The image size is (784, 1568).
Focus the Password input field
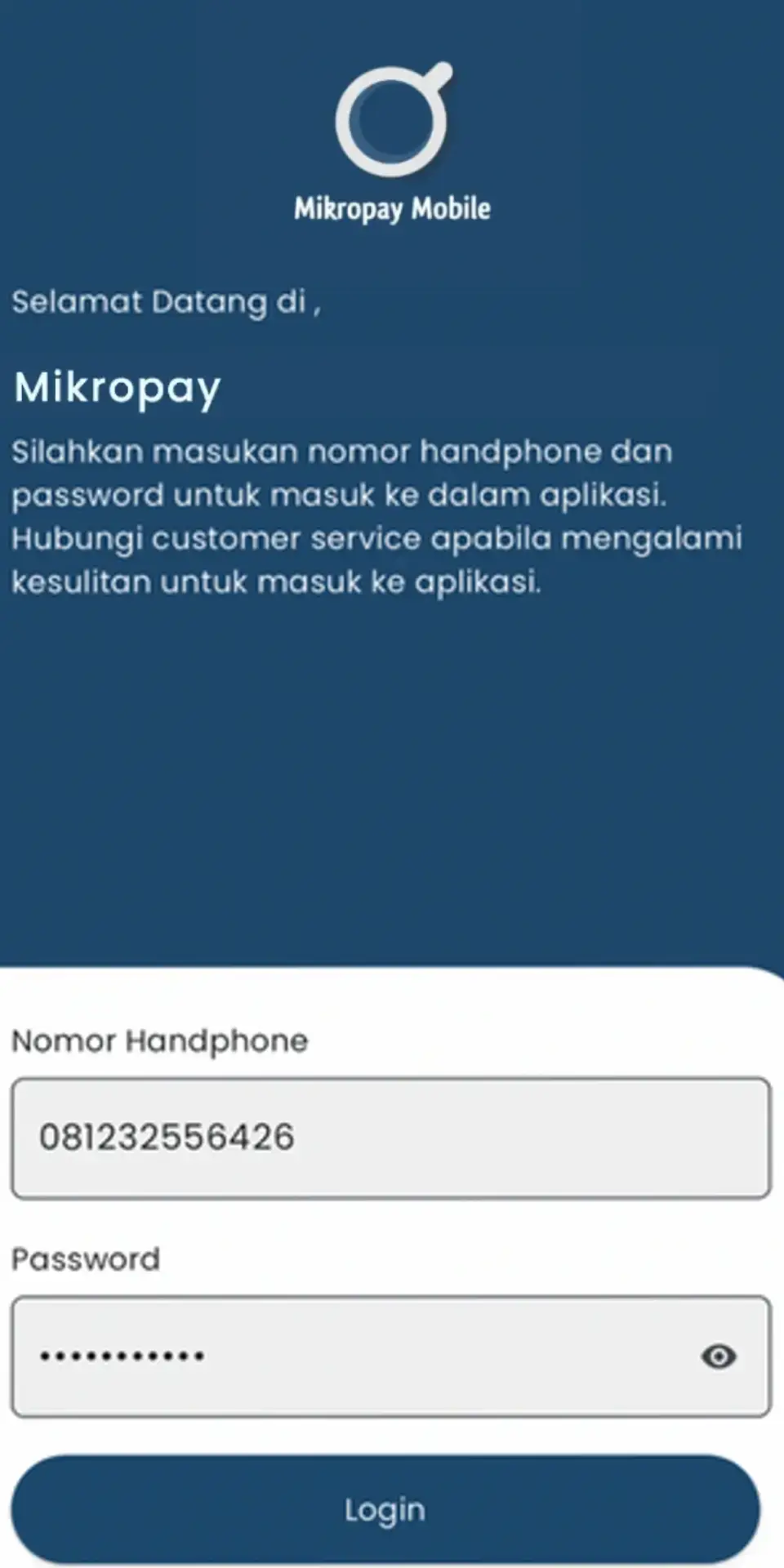point(351,1356)
